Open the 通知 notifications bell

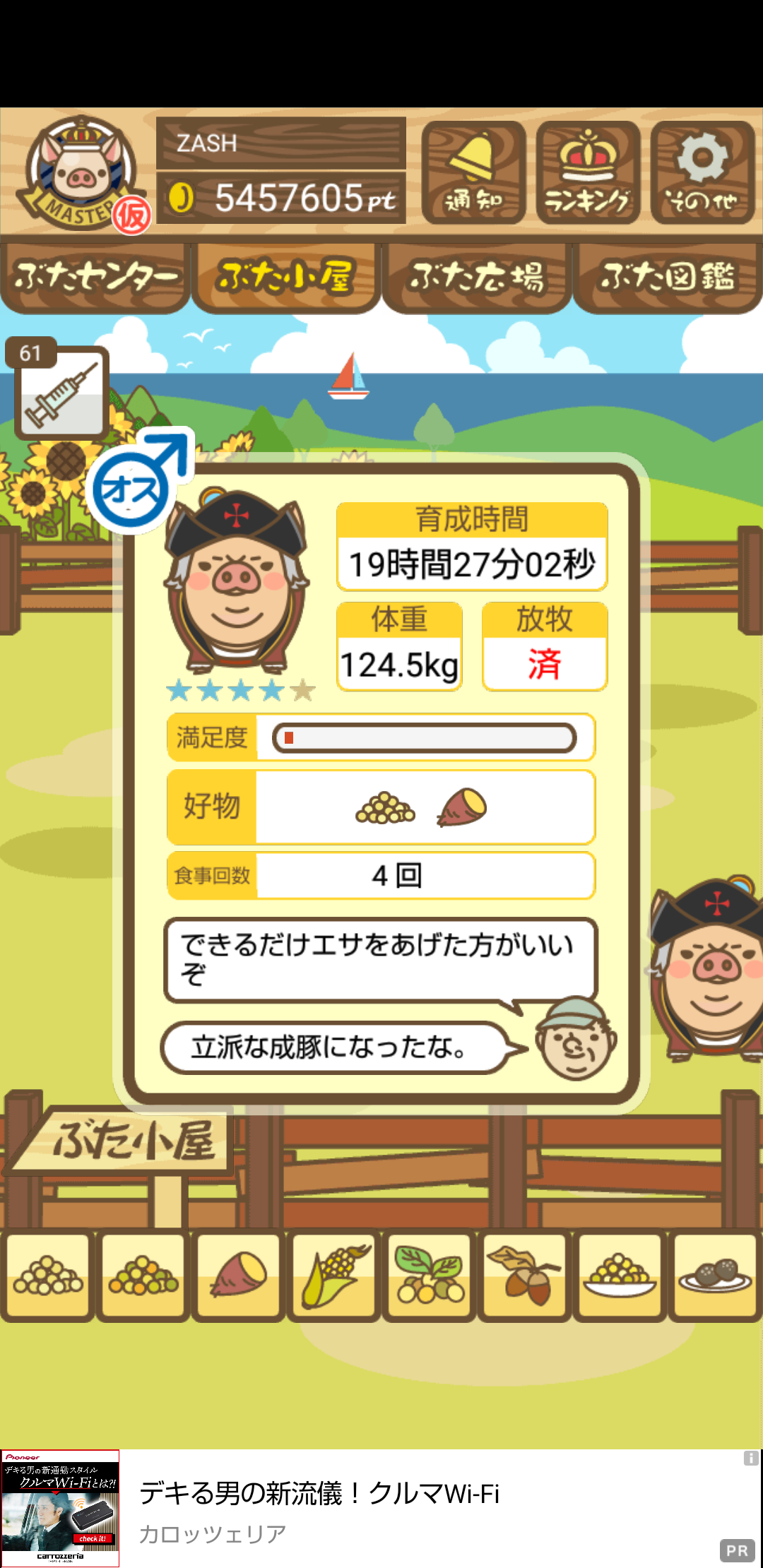pos(473,172)
